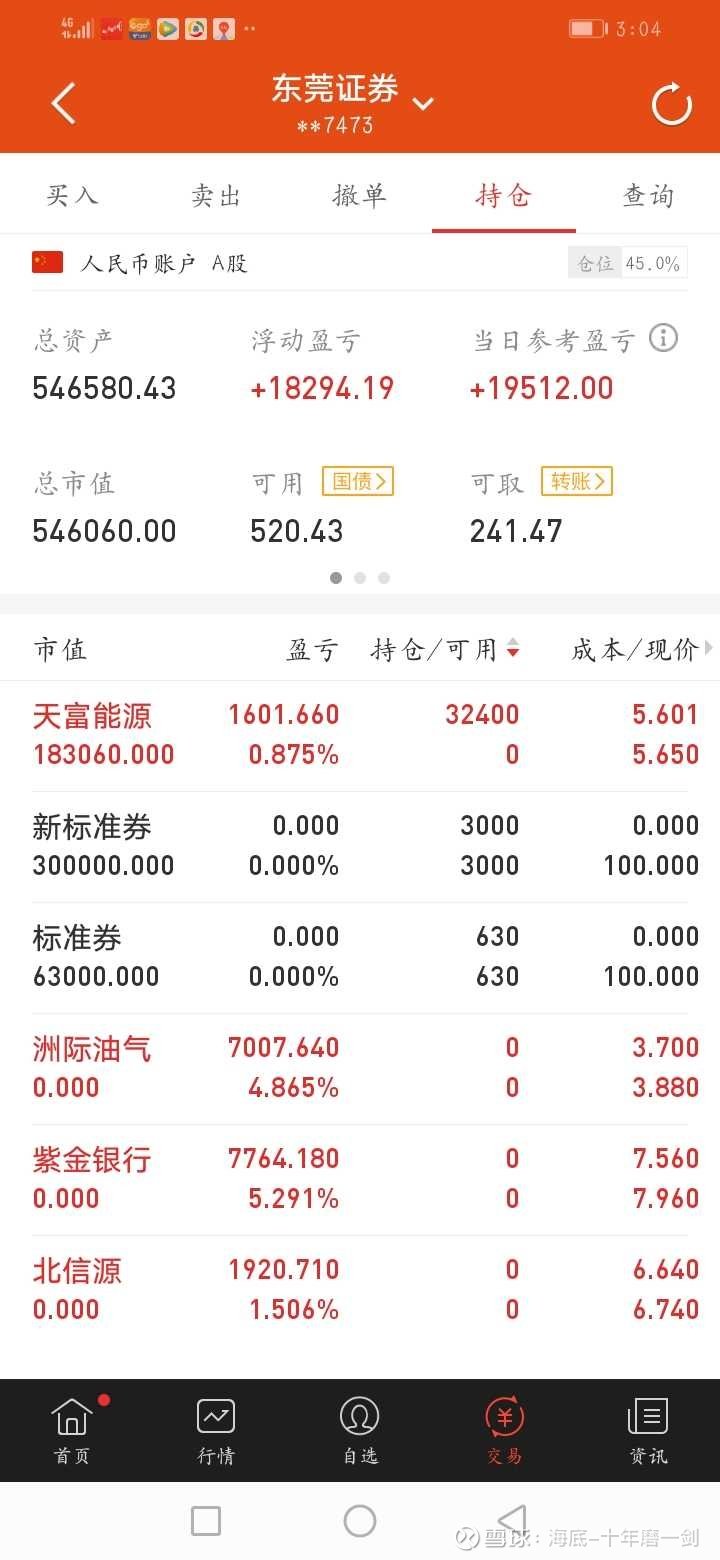Screen dimensions: 720x1560
Task: Expand the 东莞证券 account dropdown
Action: tap(423, 103)
